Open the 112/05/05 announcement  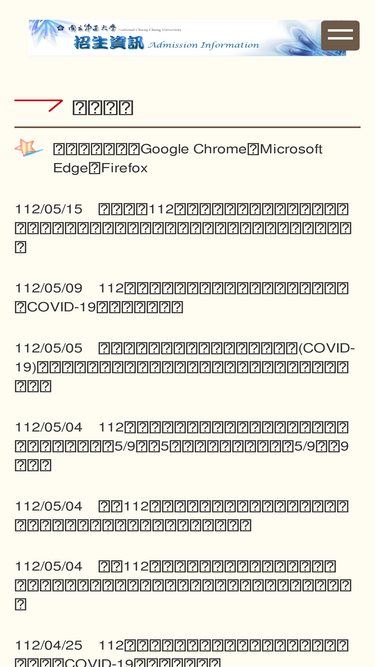click(x=183, y=367)
